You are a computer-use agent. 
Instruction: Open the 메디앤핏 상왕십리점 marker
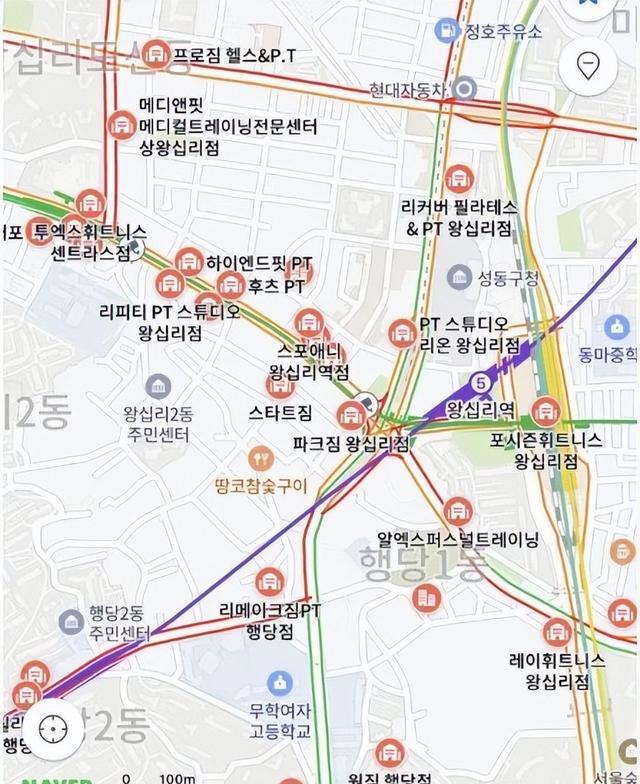click(x=122, y=125)
